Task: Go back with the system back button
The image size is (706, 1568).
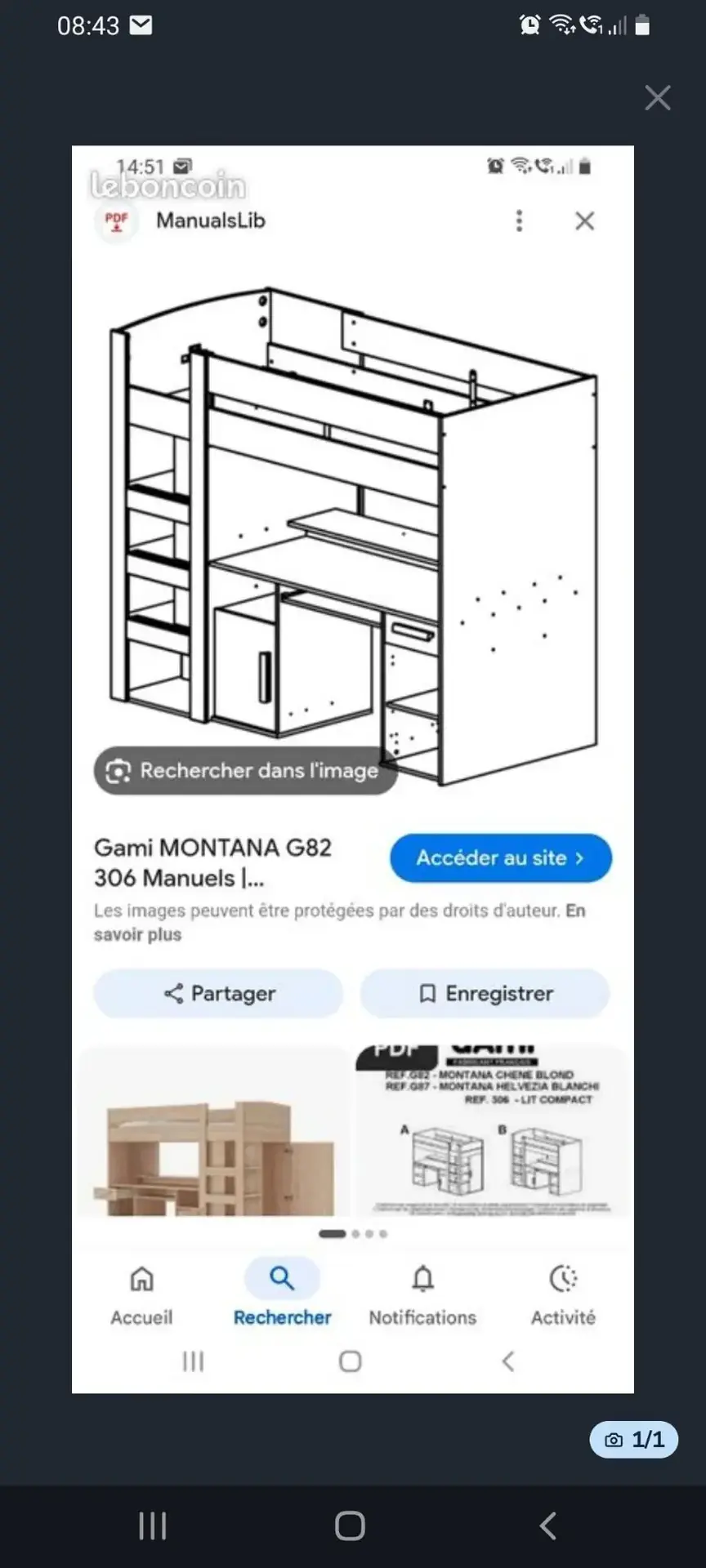Action: [548, 1526]
